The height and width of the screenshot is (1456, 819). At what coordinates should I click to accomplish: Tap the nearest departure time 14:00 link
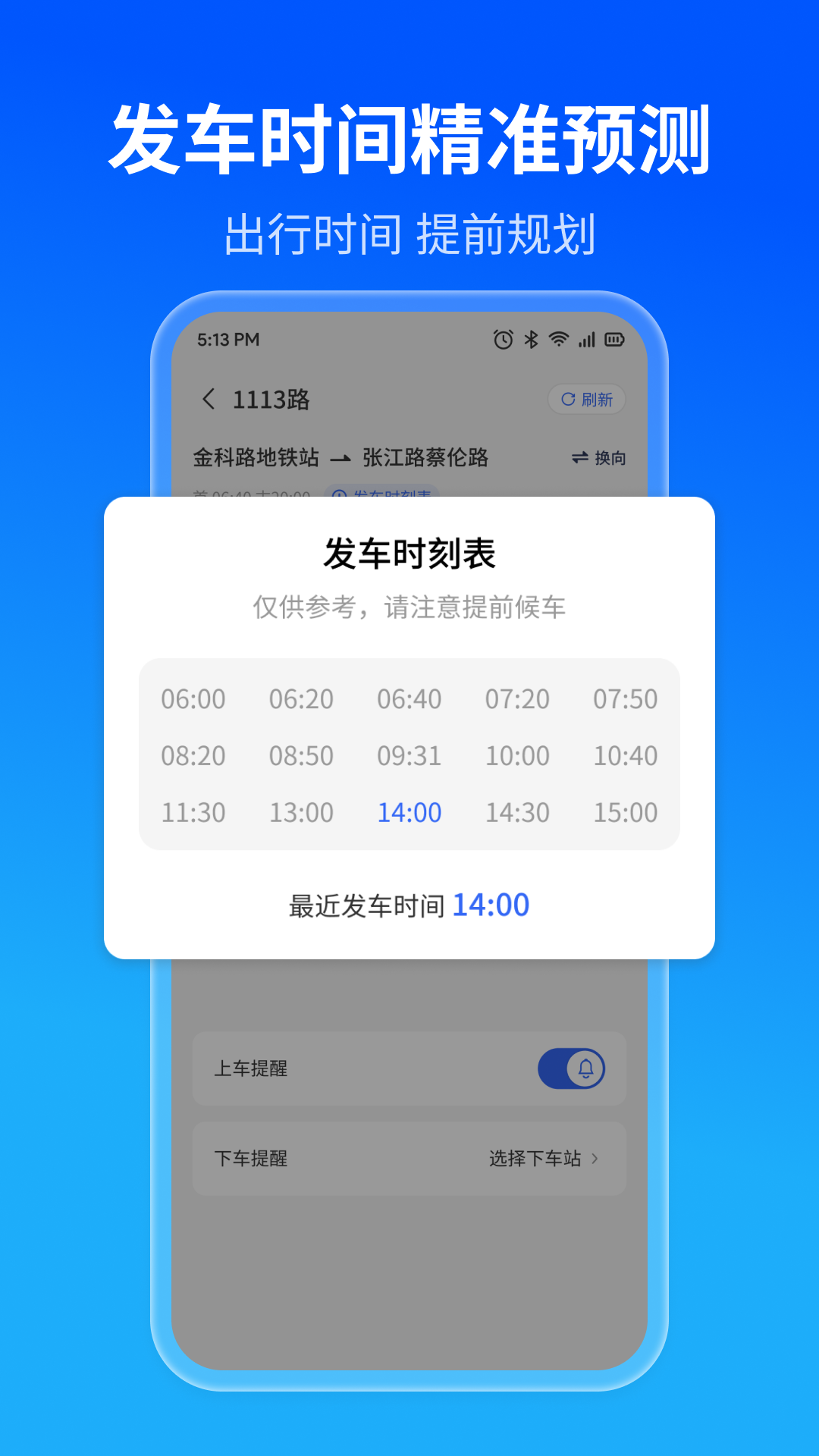(x=491, y=904)
